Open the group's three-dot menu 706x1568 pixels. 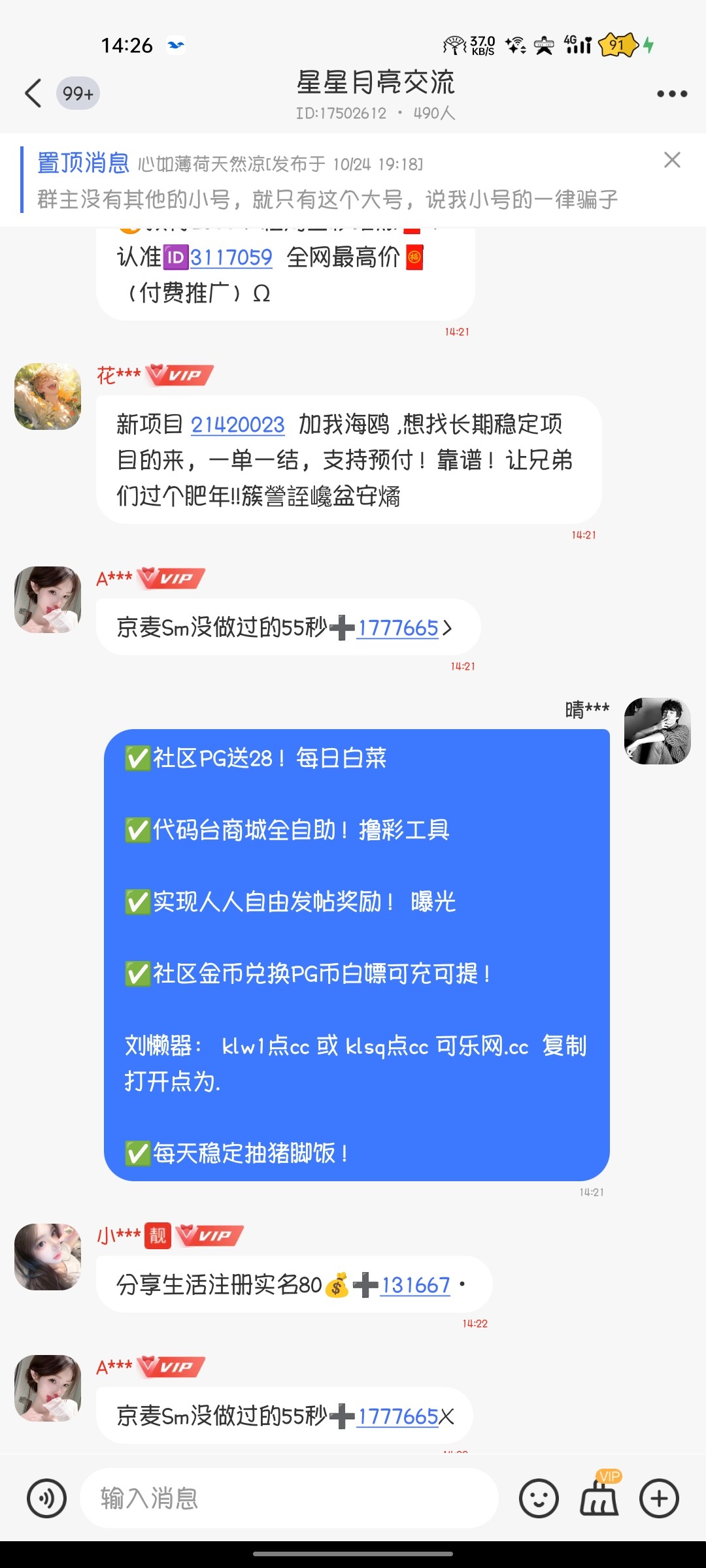click(672, 93)
